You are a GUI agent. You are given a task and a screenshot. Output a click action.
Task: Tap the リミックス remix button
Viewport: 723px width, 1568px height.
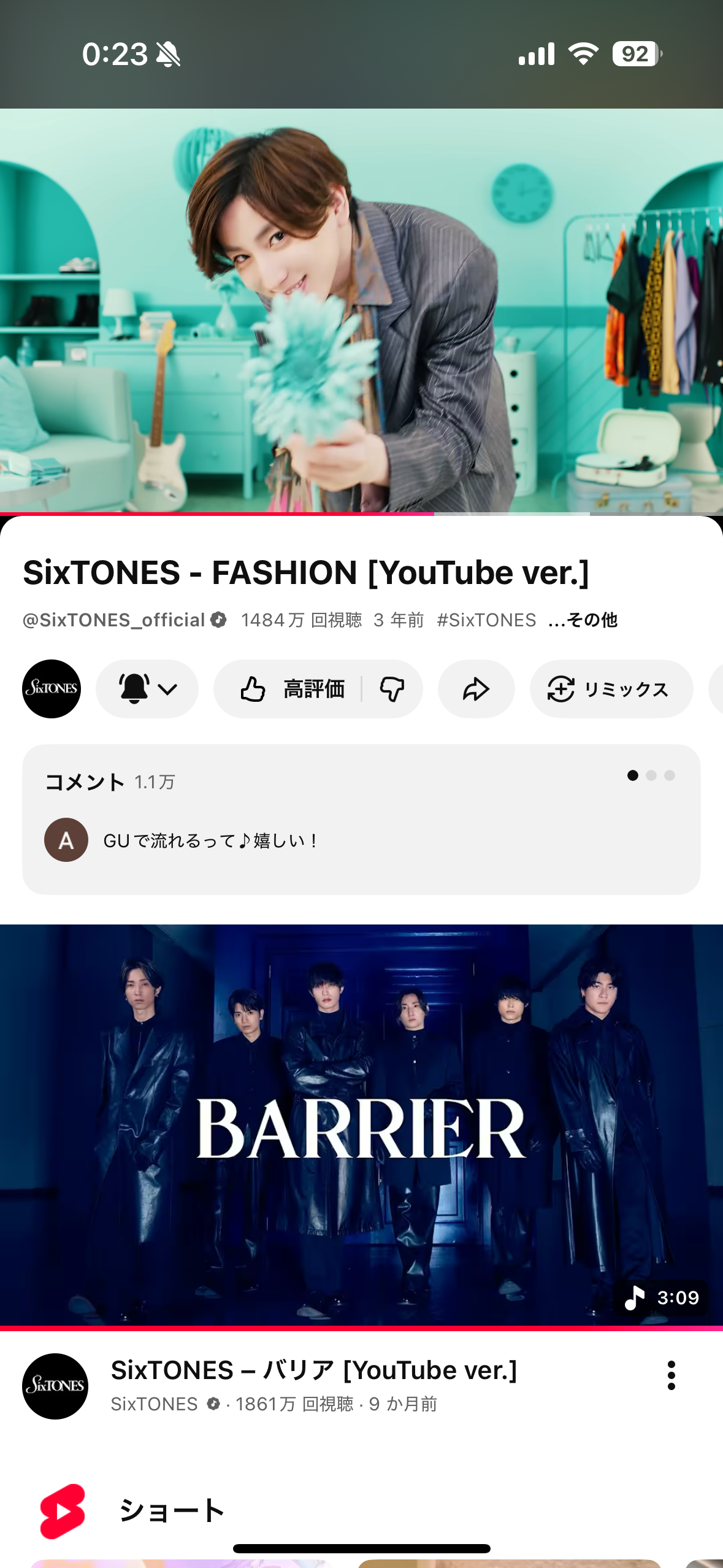(611, 689)
